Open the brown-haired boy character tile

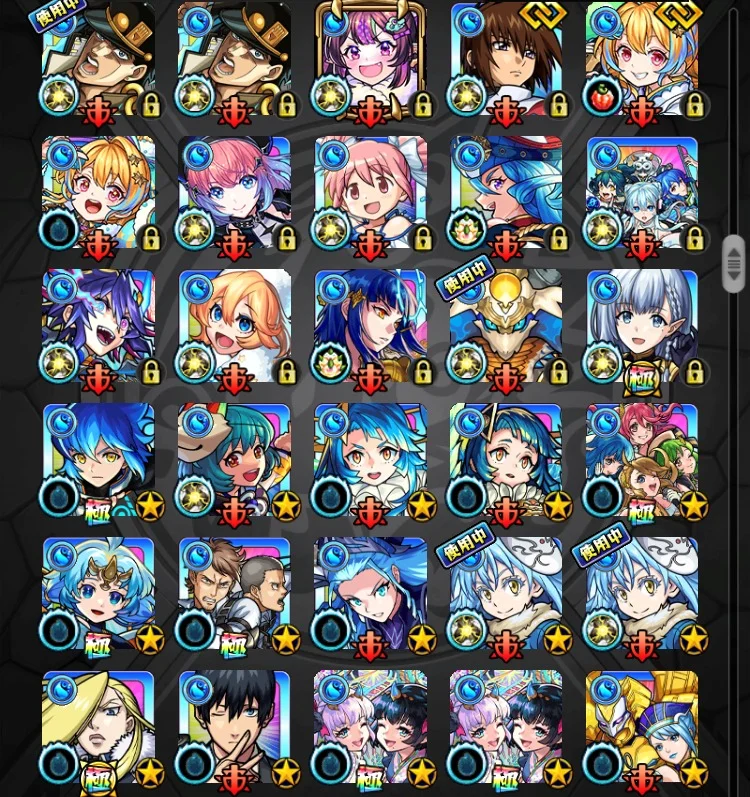(x=506, y=60)
